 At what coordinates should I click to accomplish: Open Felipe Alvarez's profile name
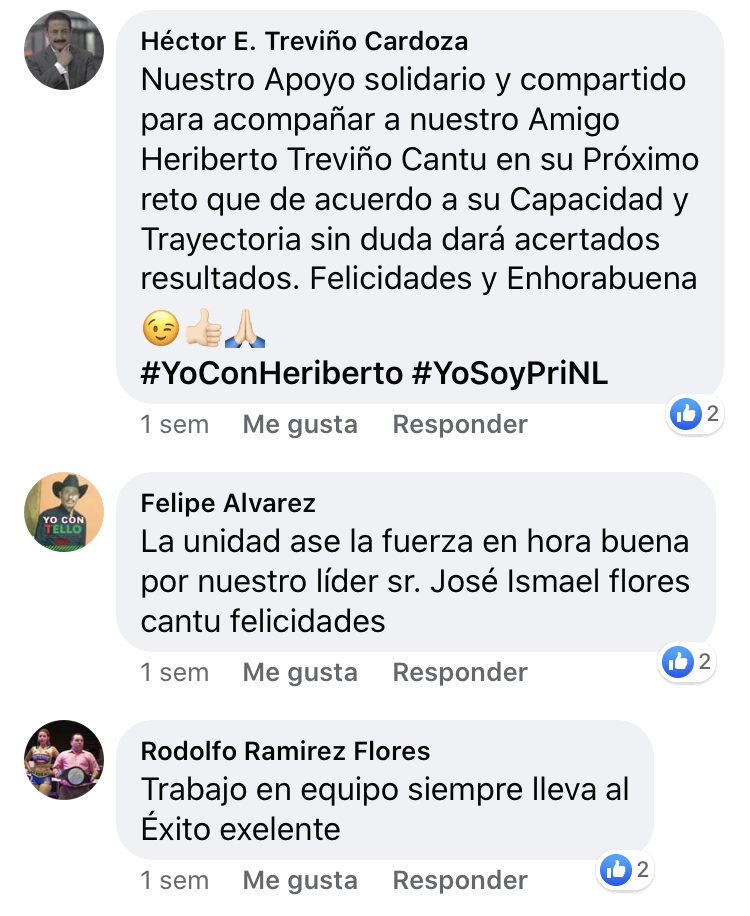pos(228,502)
